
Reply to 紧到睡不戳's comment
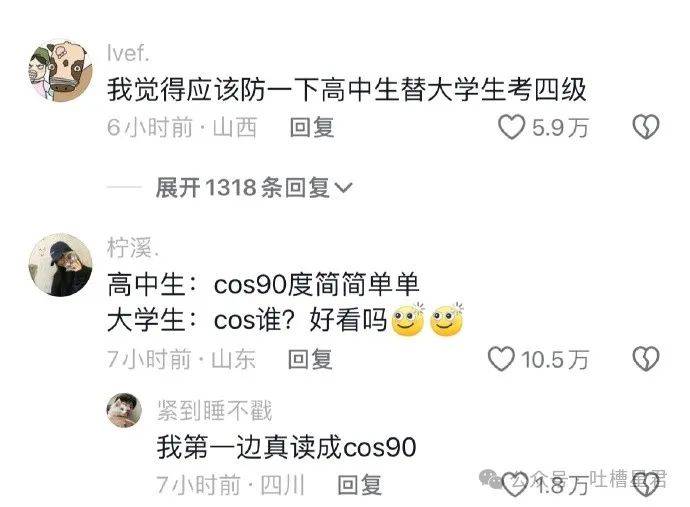(359, 486)
